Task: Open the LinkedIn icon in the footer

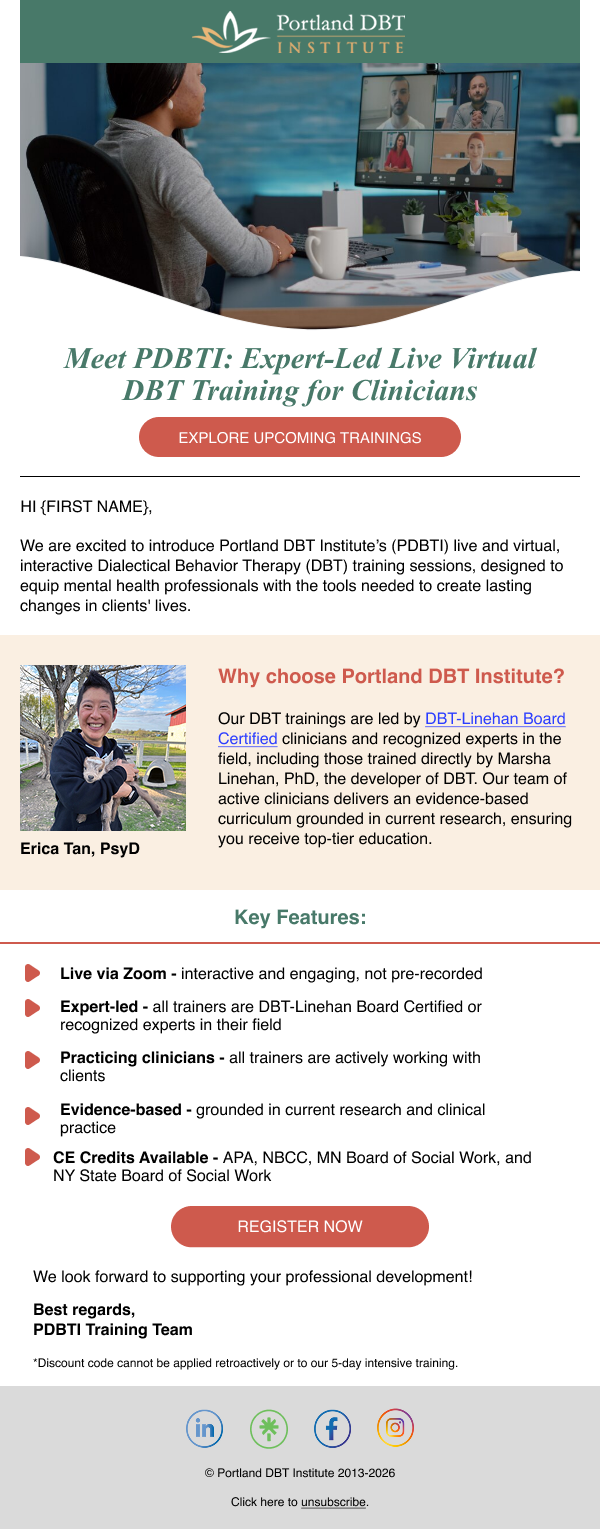Action: (205, 1428)
